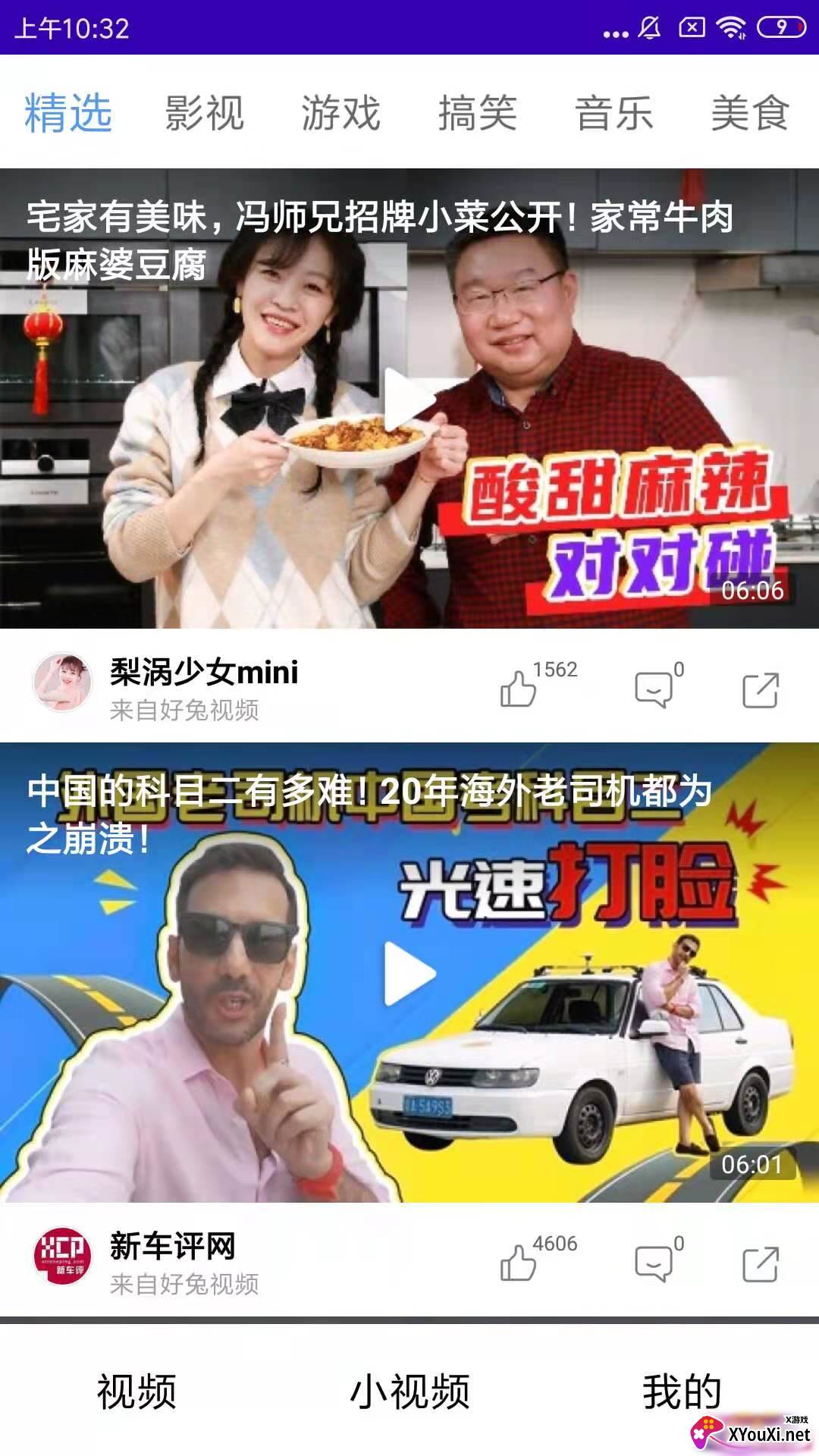Viewport: 819px width, 1456px height.
Task: Switch to the 游戏 tab
Action: 340,113
